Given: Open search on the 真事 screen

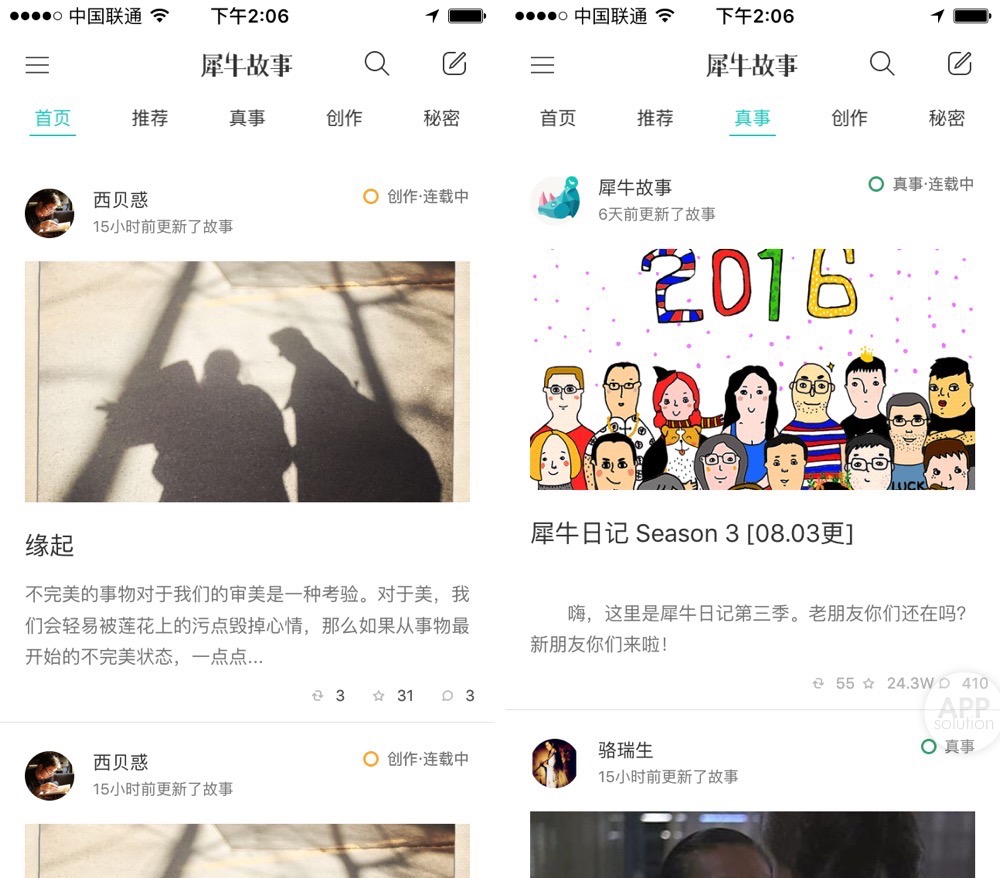Looking at the screenshot, I should (881, 64).
